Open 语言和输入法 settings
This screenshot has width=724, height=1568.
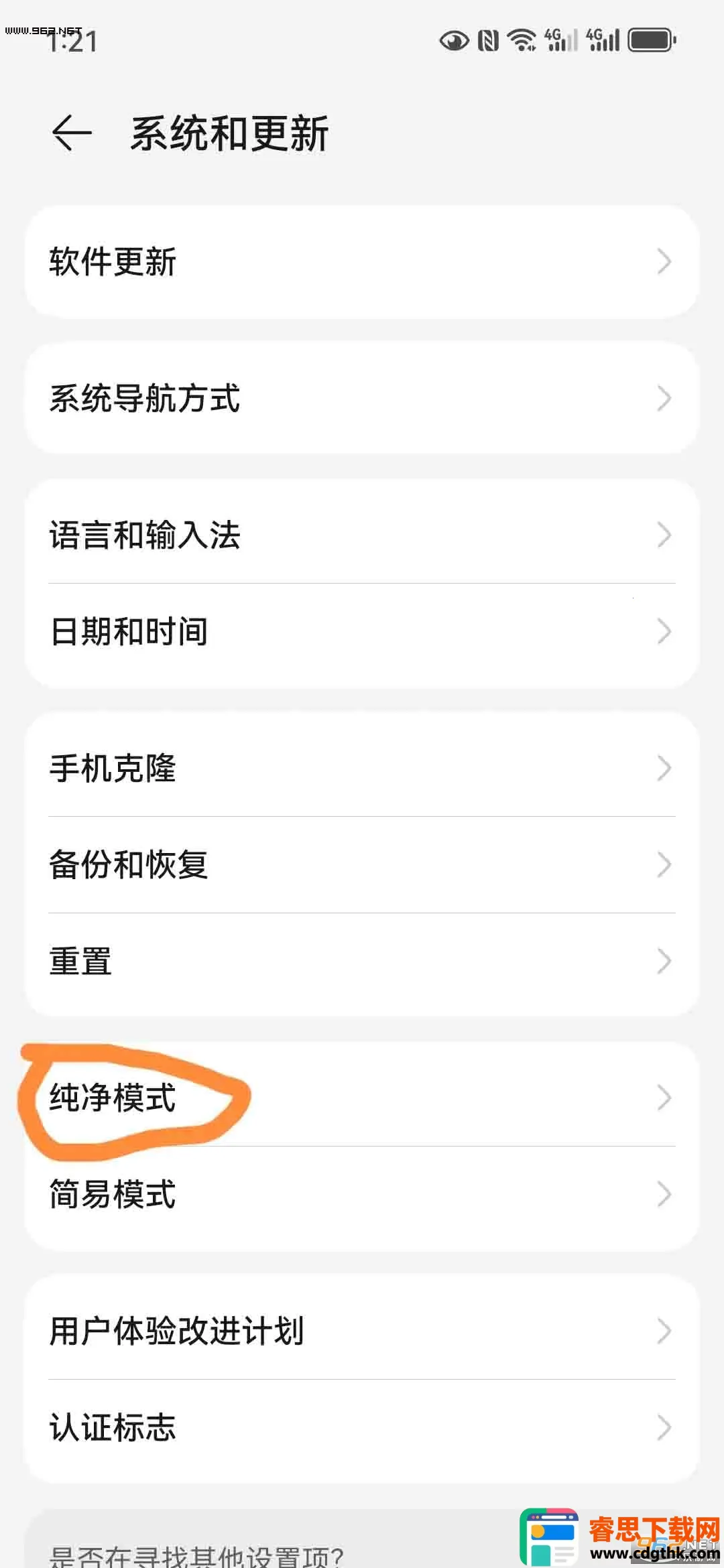click(x=362, y=535)
